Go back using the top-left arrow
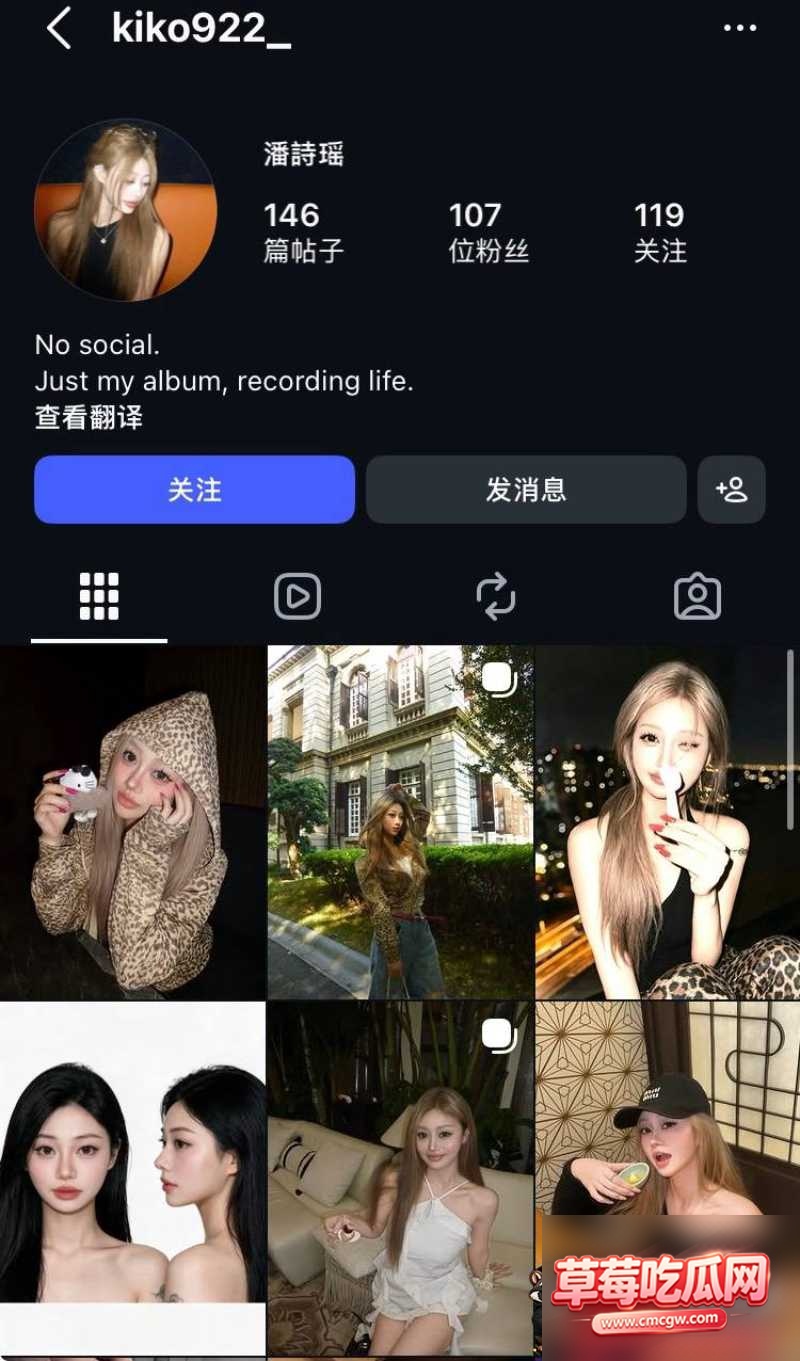This screenshot has height=1361, width=800. pyautogui.click(x=58, y=28)
